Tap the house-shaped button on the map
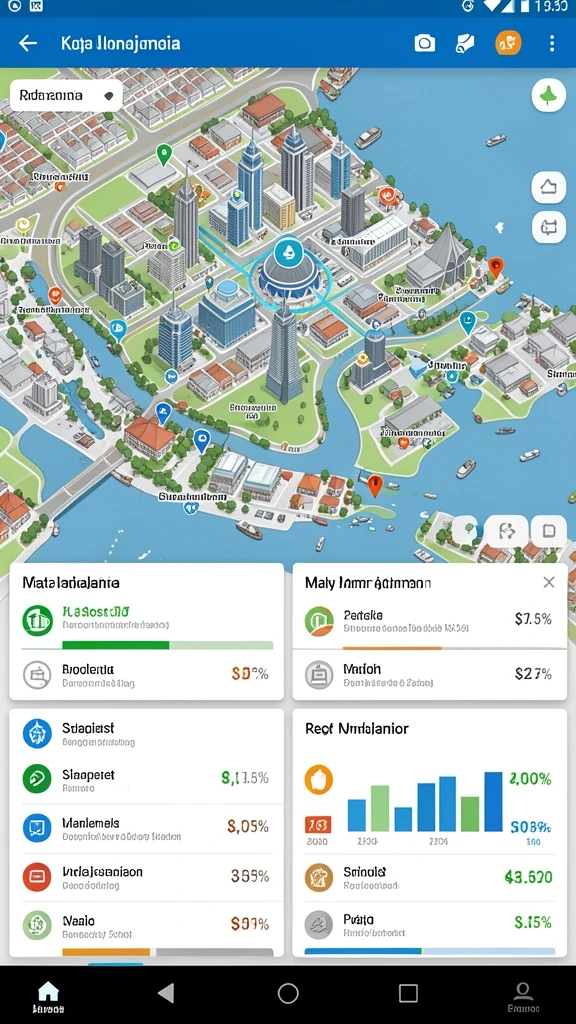 pos(549,188)
